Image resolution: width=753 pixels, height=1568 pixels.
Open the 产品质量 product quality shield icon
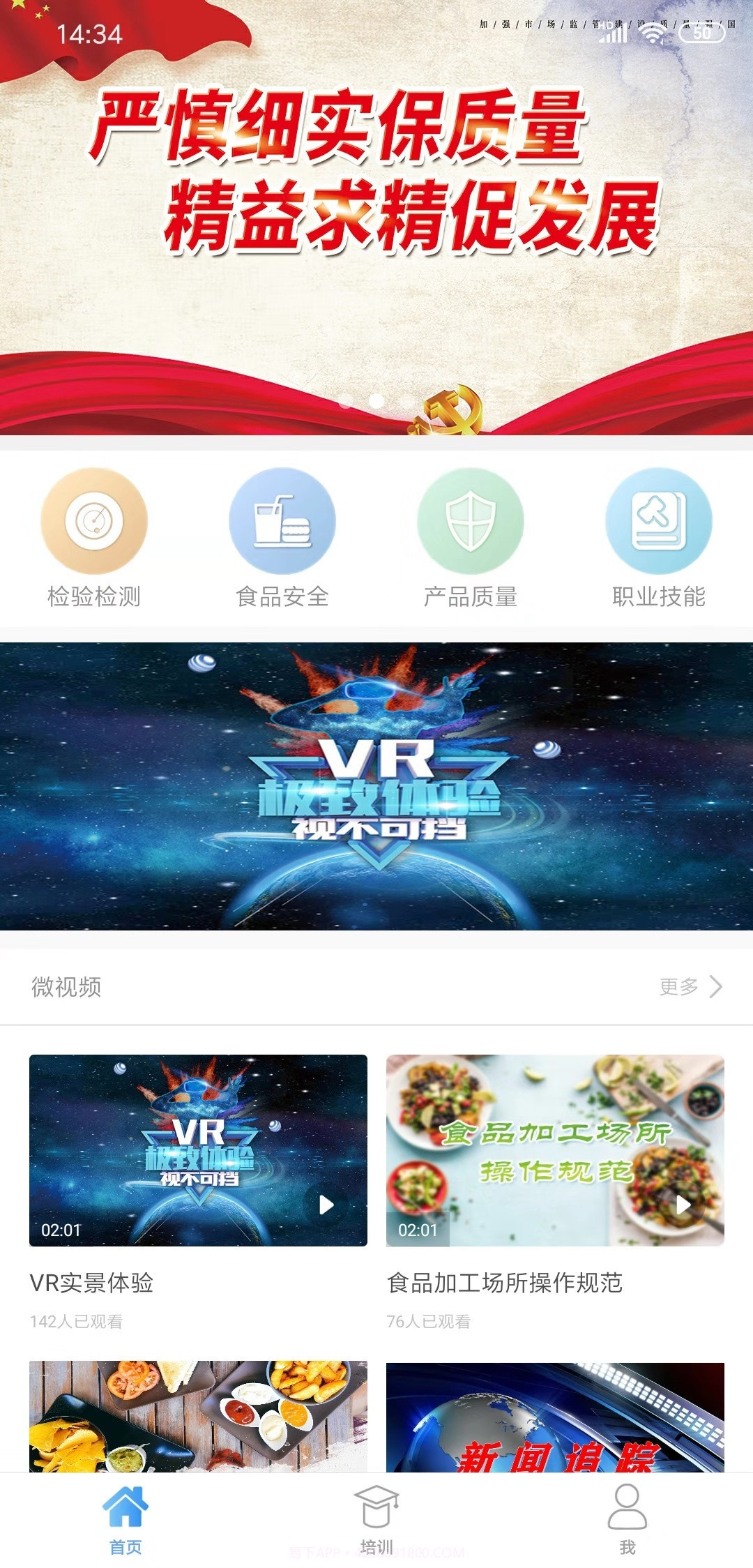pos(471,522)
